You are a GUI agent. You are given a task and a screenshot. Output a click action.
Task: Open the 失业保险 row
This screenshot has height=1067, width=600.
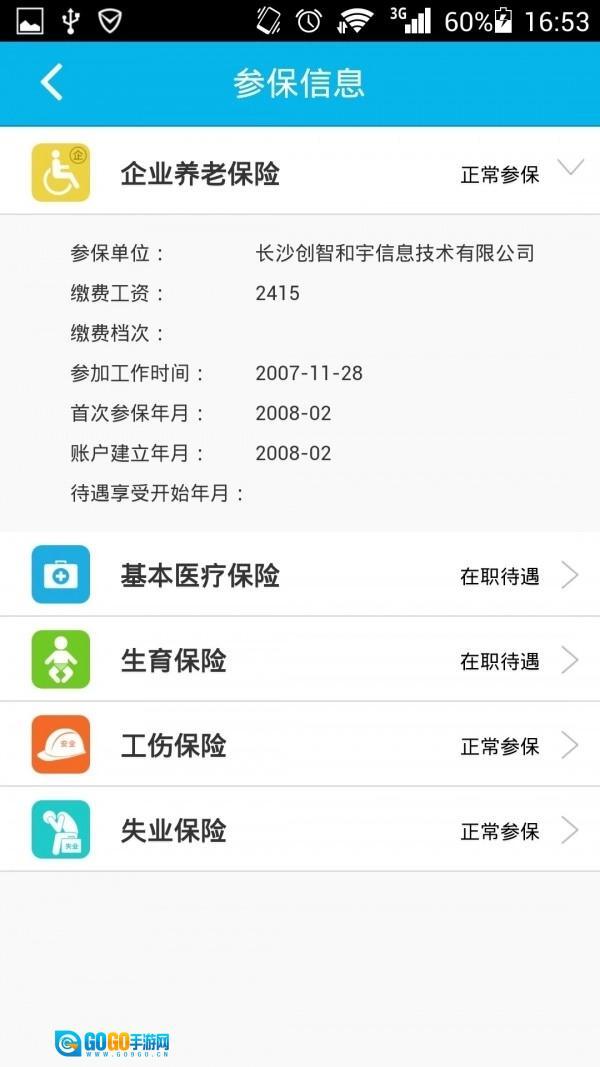pos(300,830)
